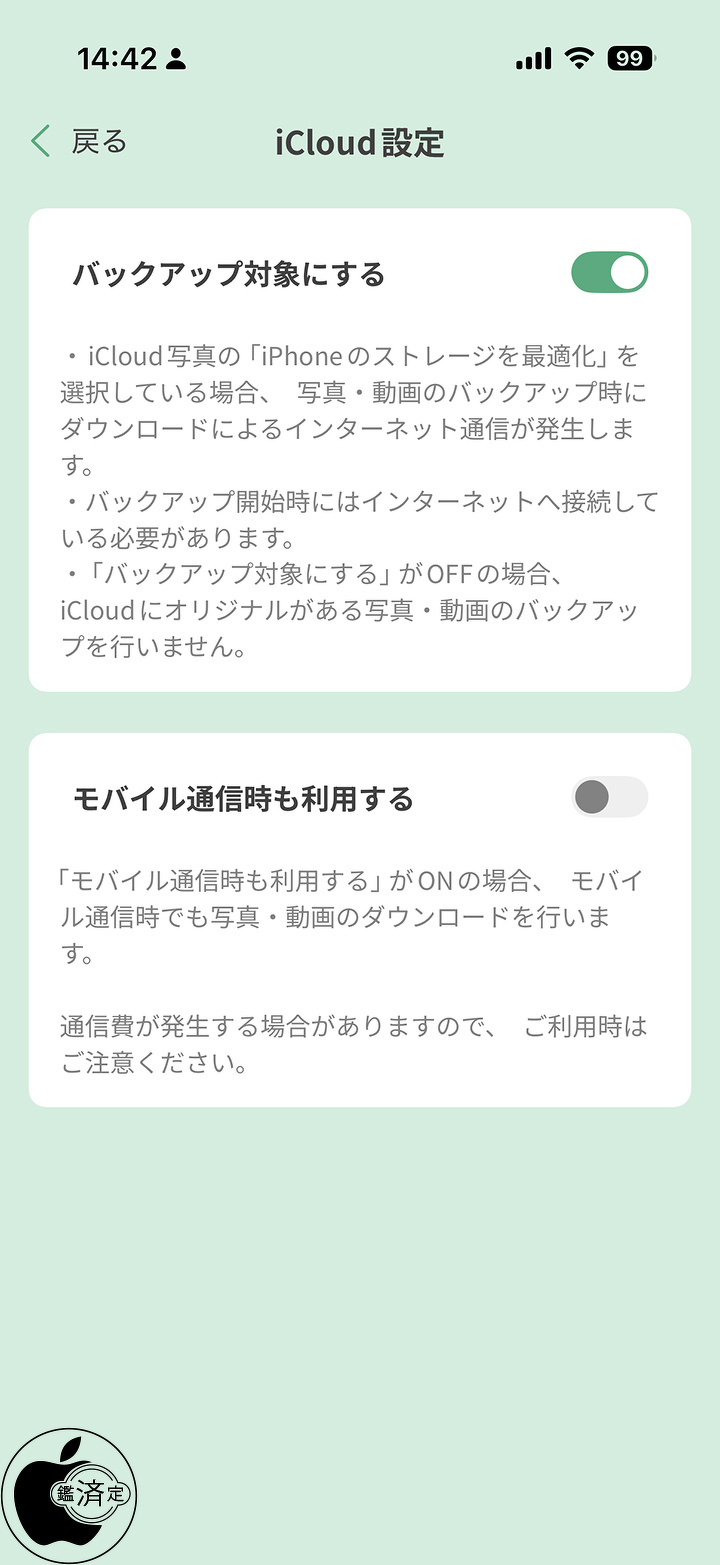This screenshot has height=1565, width=720.
Task: Turn off the バックアップ対象にする switch
Action: click(x=609, y=273)
